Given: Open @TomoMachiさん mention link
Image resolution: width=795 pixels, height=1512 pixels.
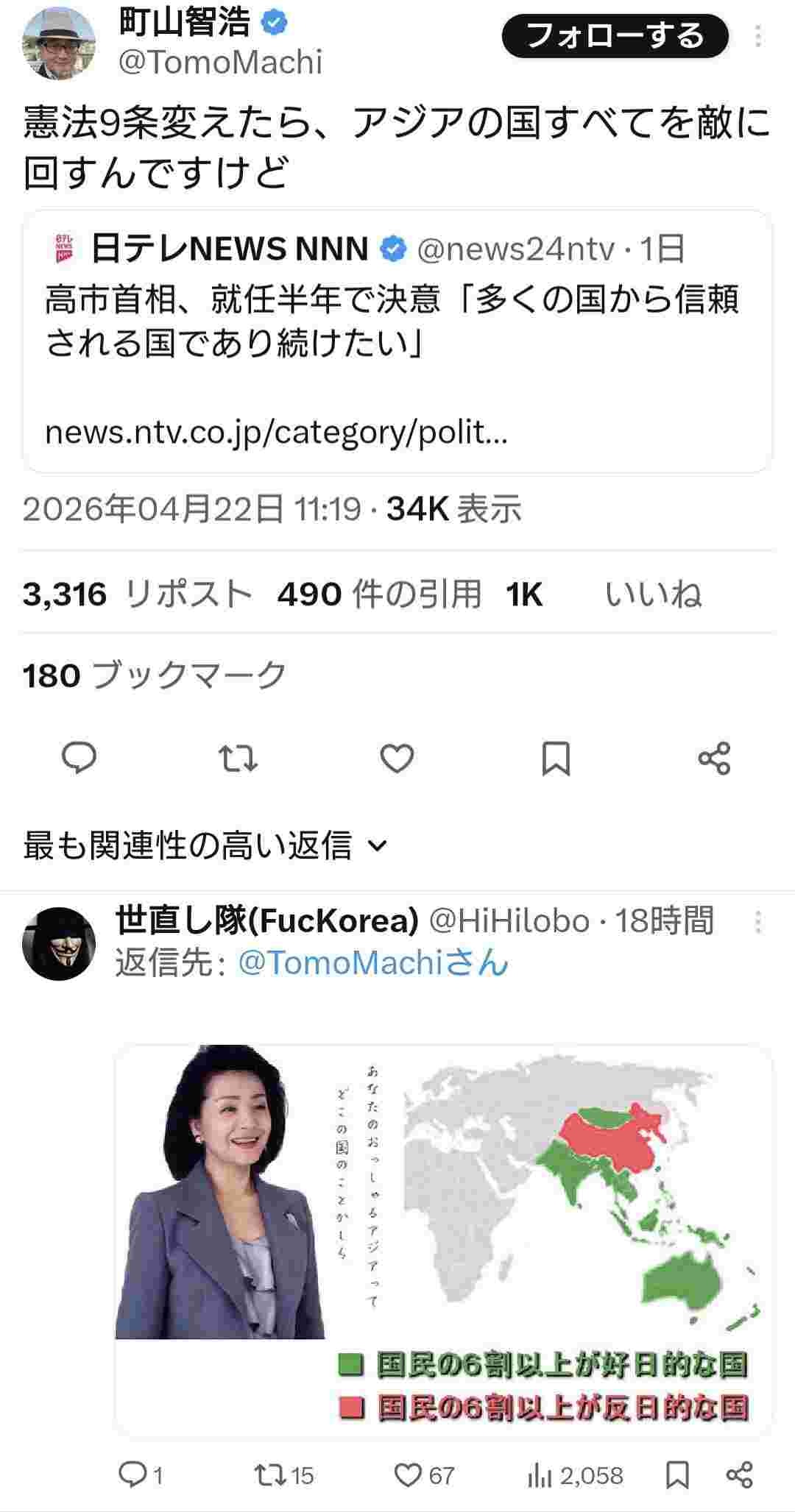Looking at the screenshot, I should [x=373, y=962].
